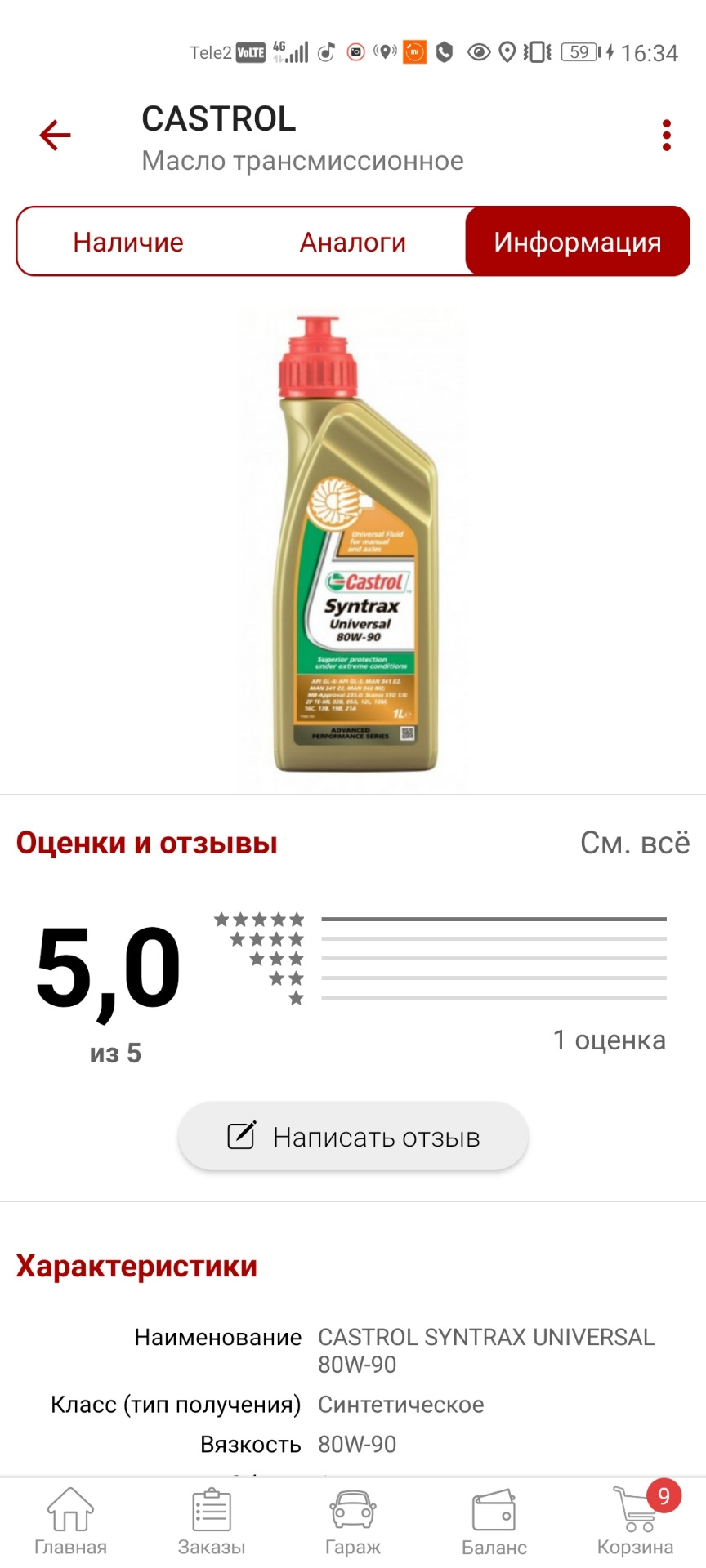Go back using the red arrow
Image resolution: width=706 pixels, height=1568 pixels.
tap(56, 136)
